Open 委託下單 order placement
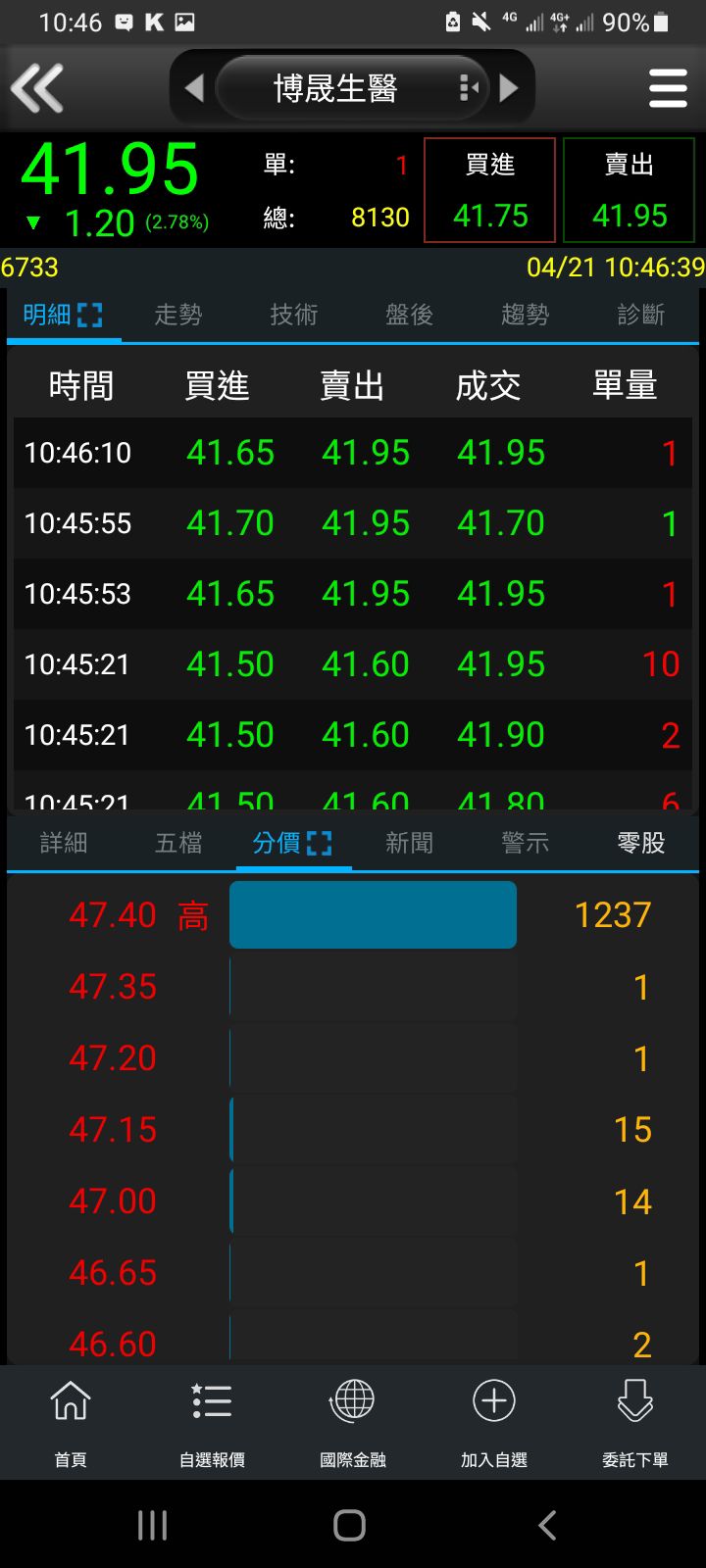Screen dimensions: 706x1568 (635, 1423)
